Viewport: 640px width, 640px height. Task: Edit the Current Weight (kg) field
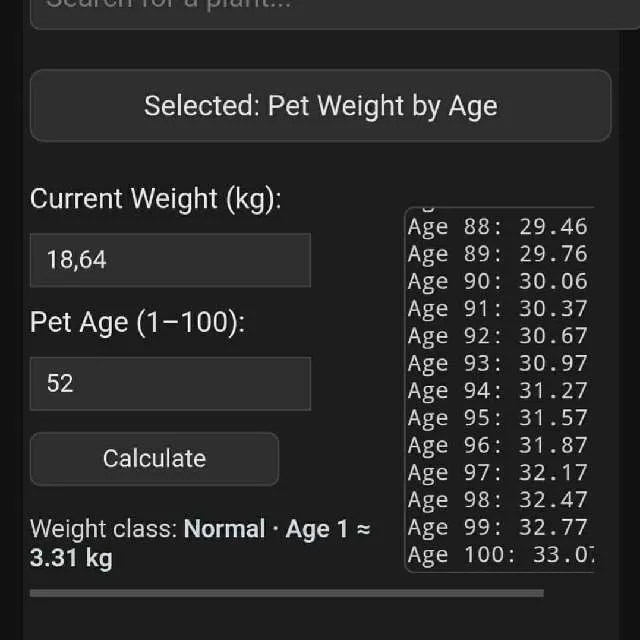click(170, 260)
